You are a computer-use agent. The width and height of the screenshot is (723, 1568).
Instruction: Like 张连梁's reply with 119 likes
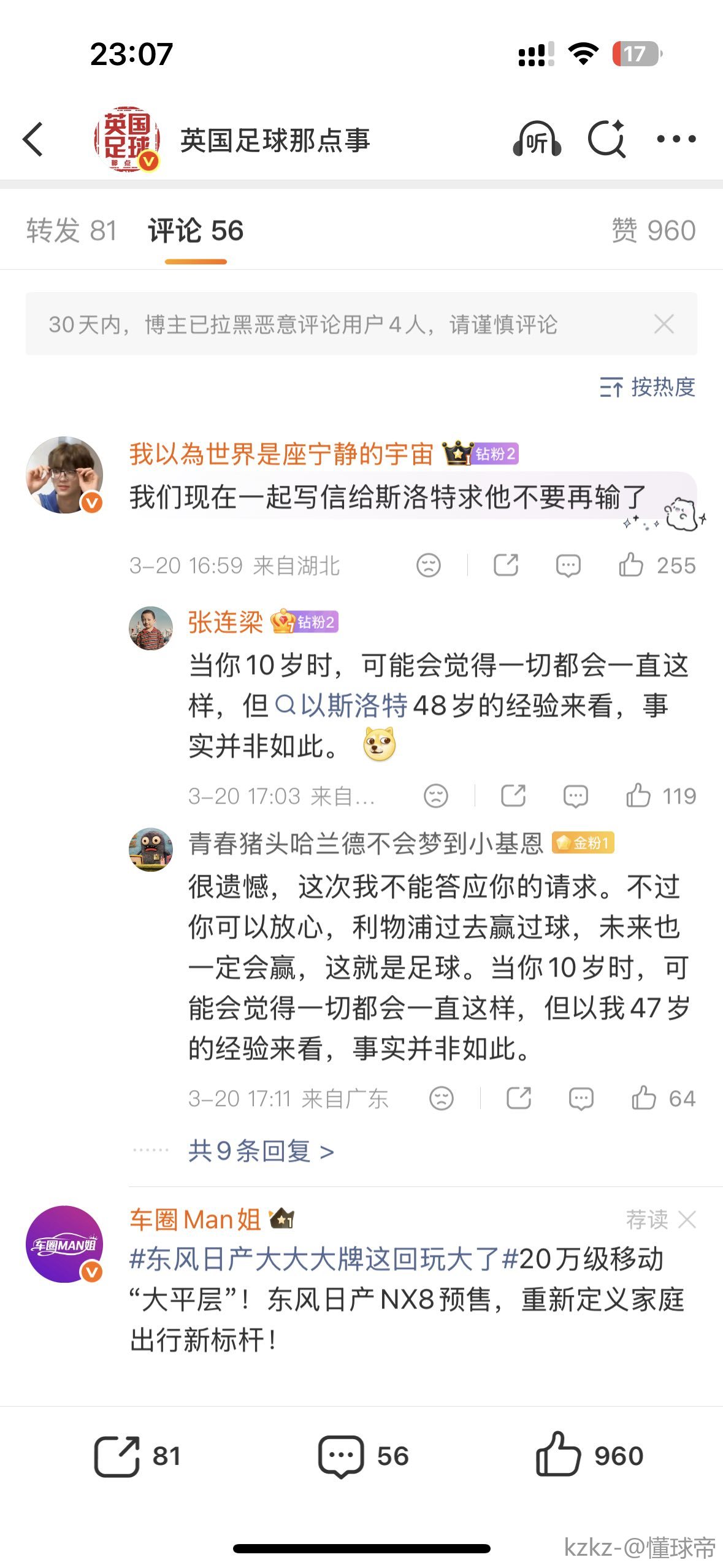tap(638, 796)
